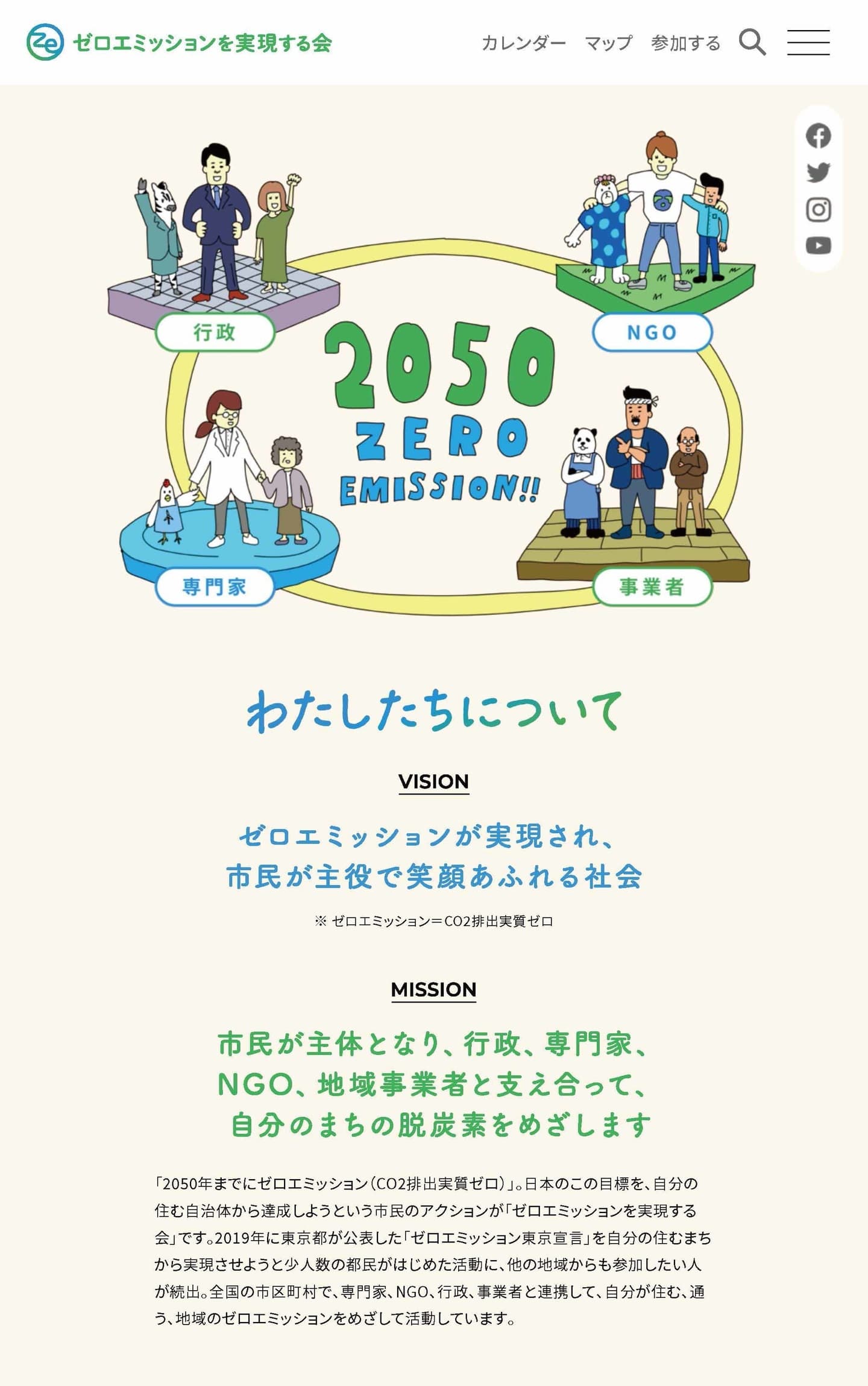Open the search magnifier icon

pyautogui.click(x=752, y=43)
